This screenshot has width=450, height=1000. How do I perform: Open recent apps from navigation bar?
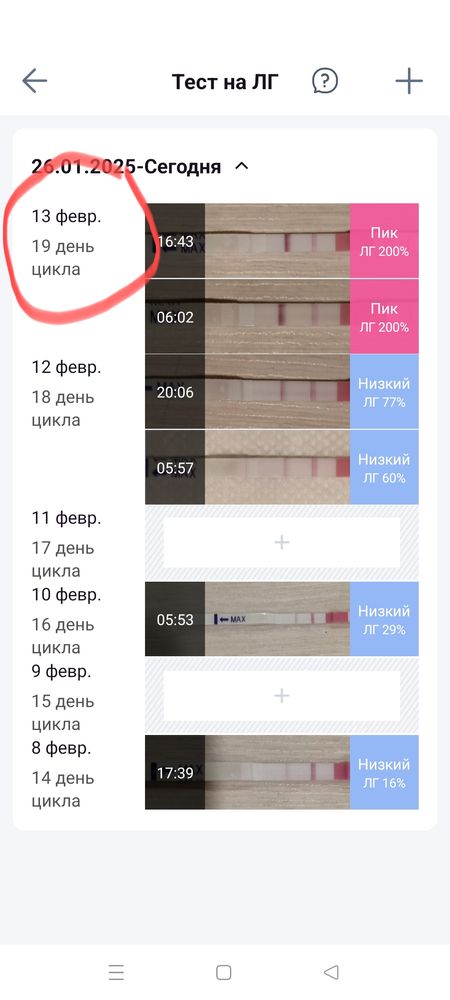pos(116,973)
